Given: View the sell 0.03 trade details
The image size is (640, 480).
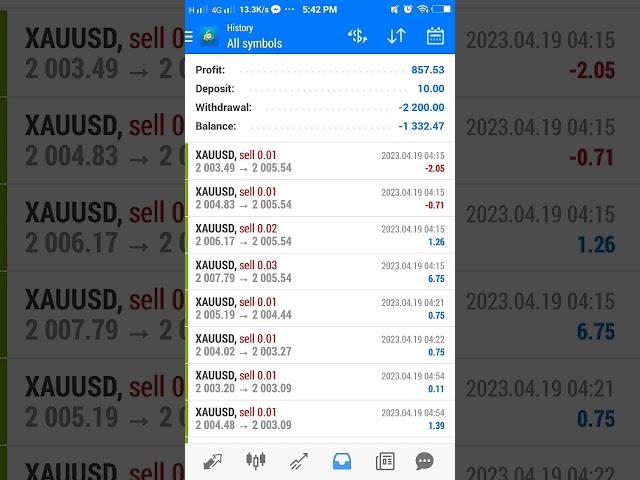Looking at the screenshot, I should tap(319, 272).
